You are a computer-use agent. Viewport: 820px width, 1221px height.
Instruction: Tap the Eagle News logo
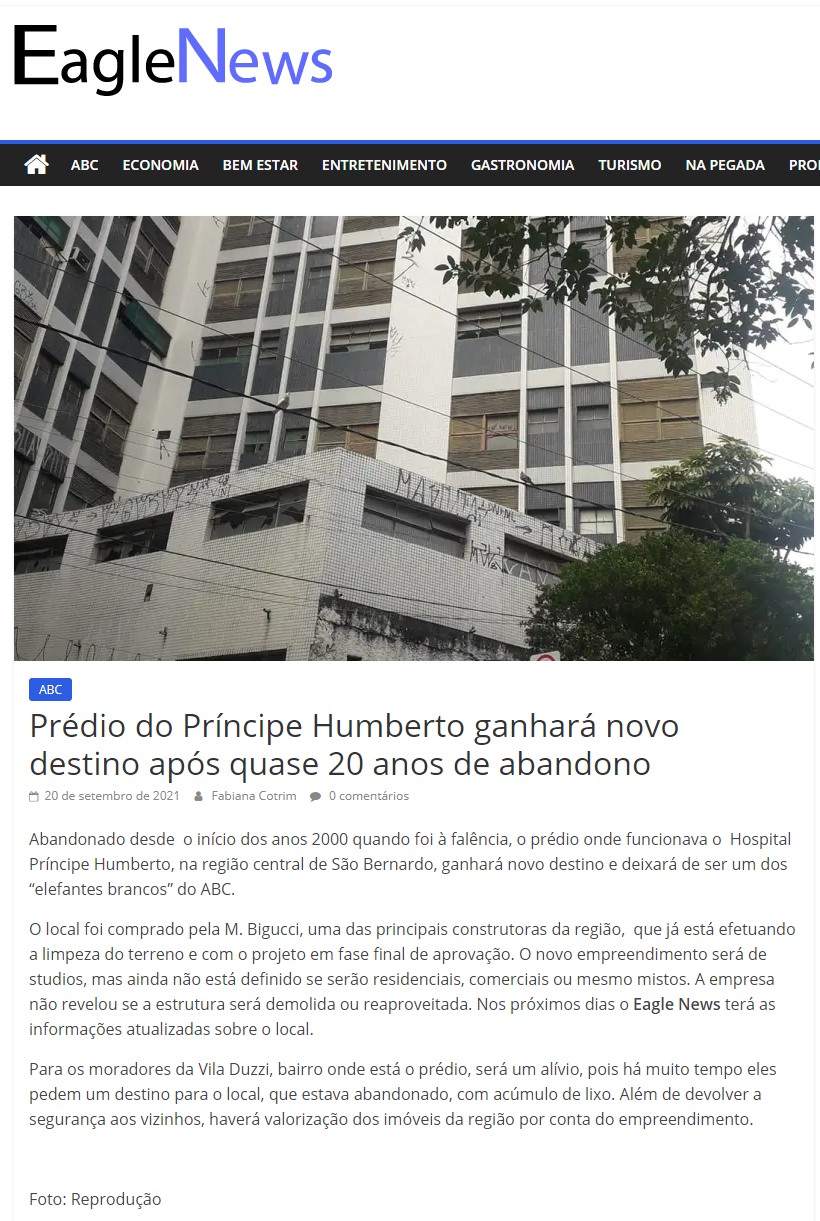[x=172, y=60]
